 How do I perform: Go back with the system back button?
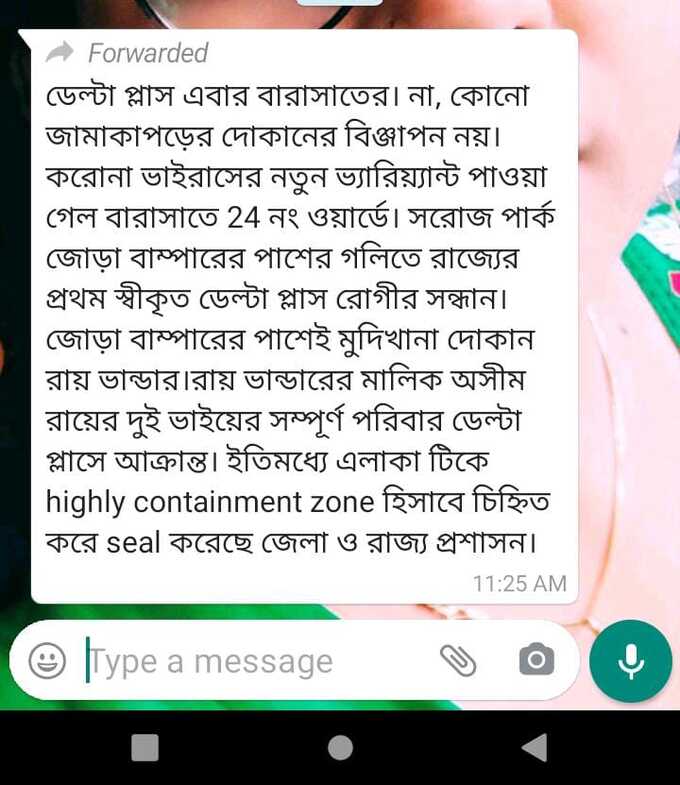tap(535, 747)
